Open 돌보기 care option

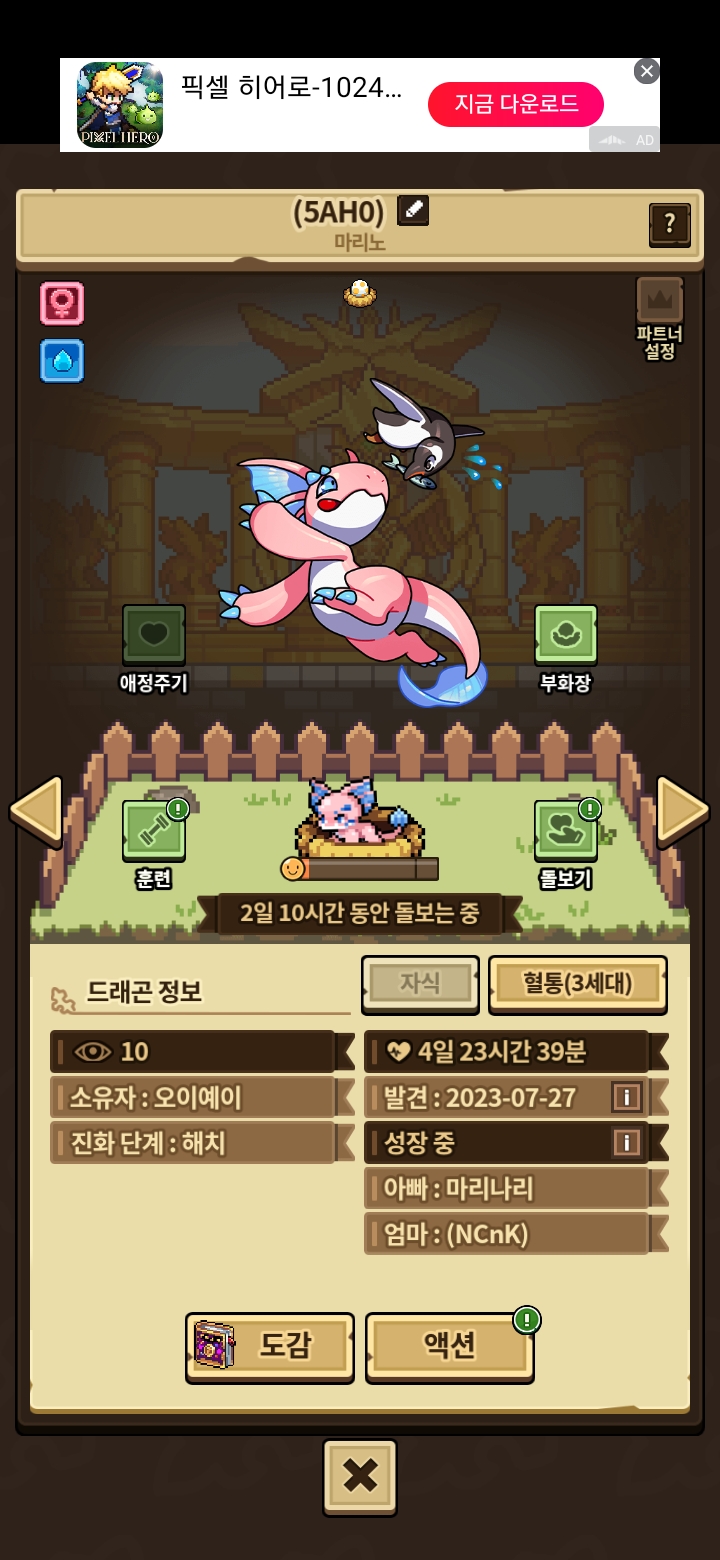566,832
